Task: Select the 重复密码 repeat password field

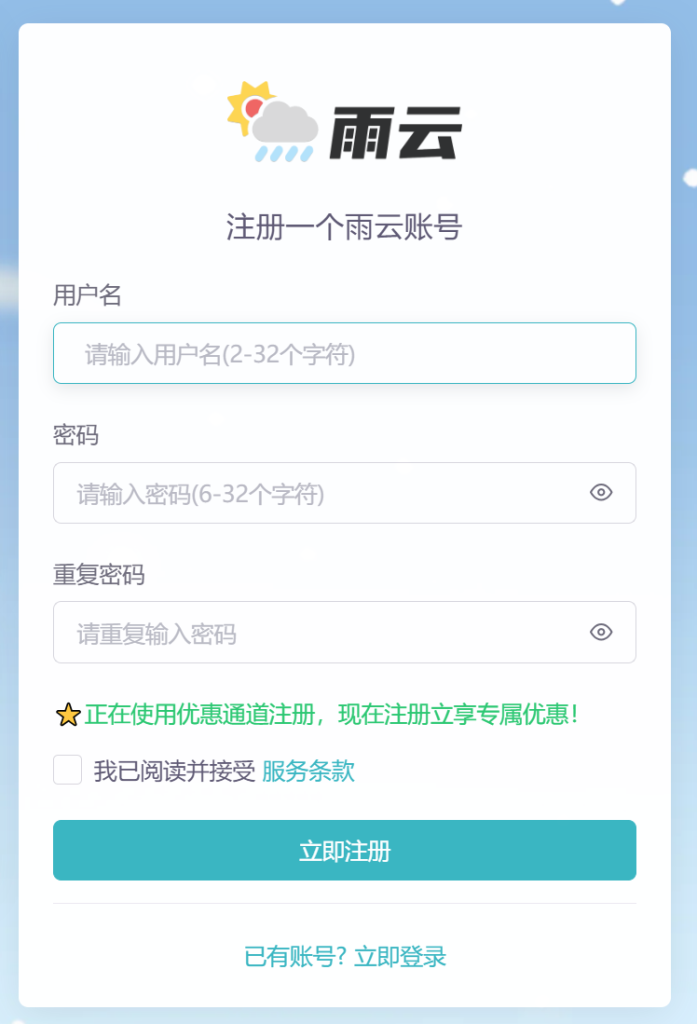Action: 320,633
